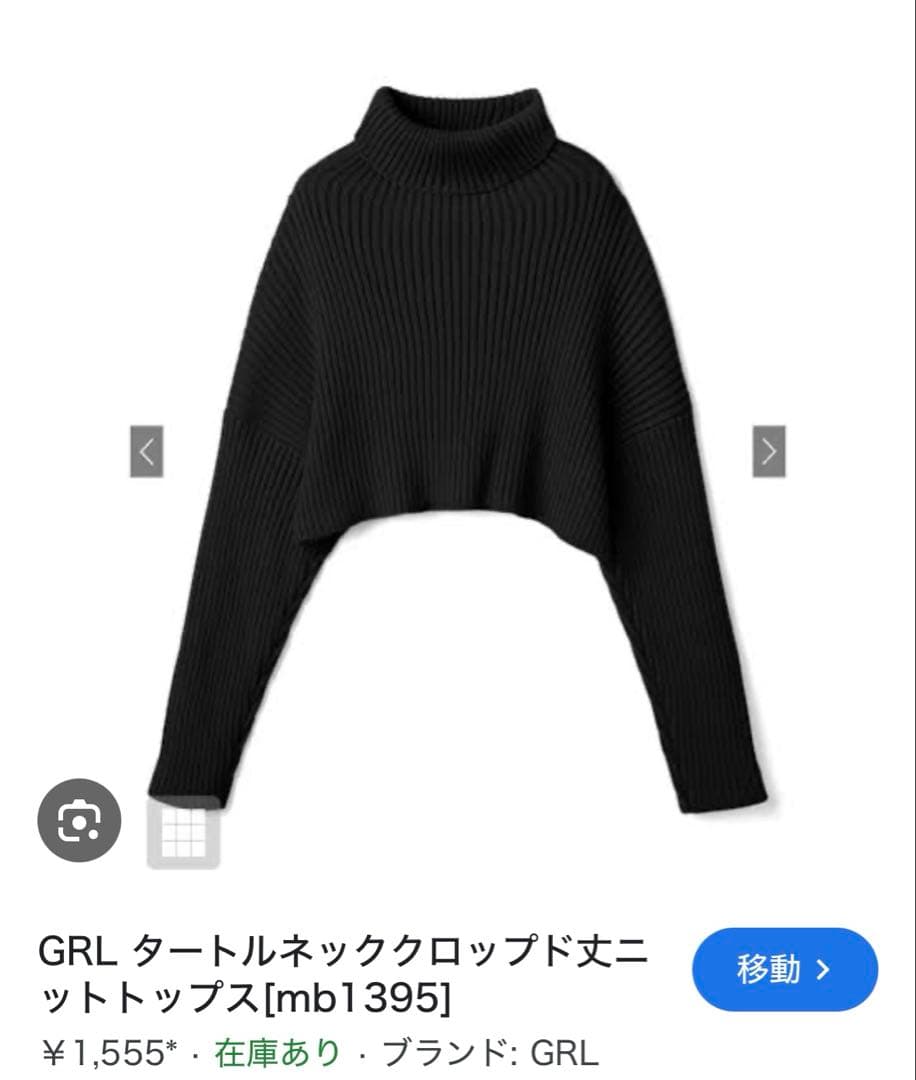Viewport: 916px width, 1080px height.
Task: Show the previous product image
Action: (x=146, y=452)
